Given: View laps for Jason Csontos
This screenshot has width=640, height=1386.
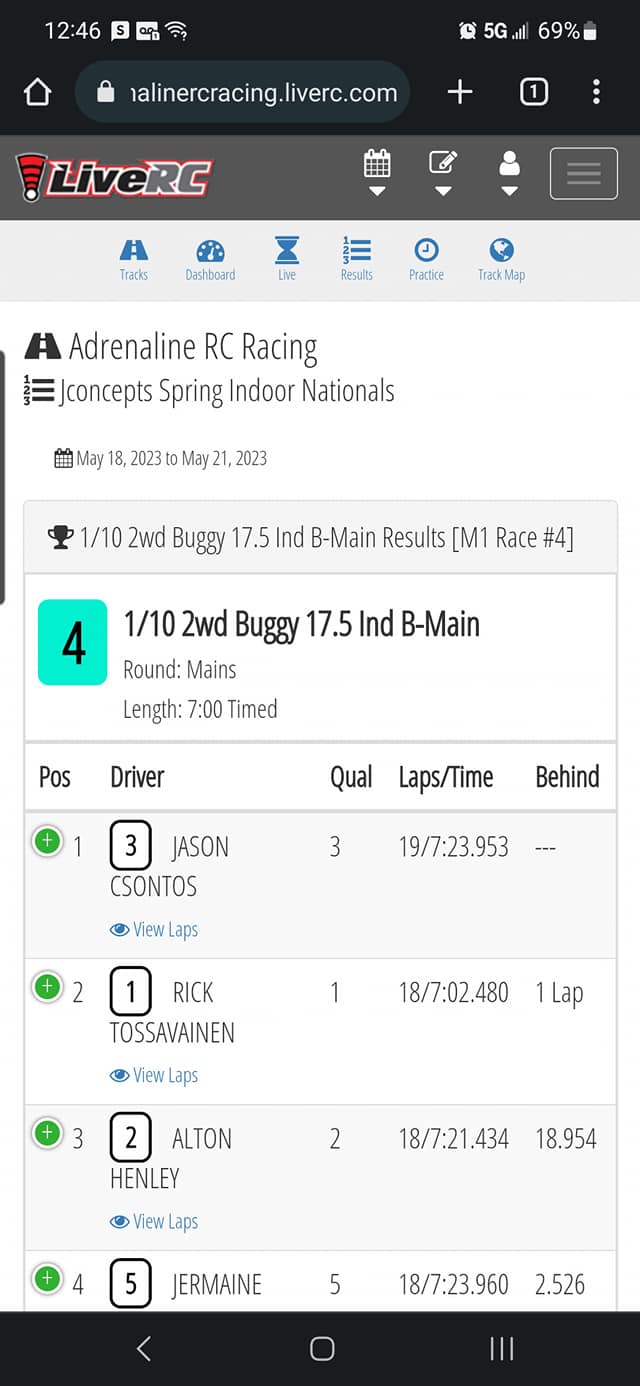Looking at the screenshot, I should 154,929.
